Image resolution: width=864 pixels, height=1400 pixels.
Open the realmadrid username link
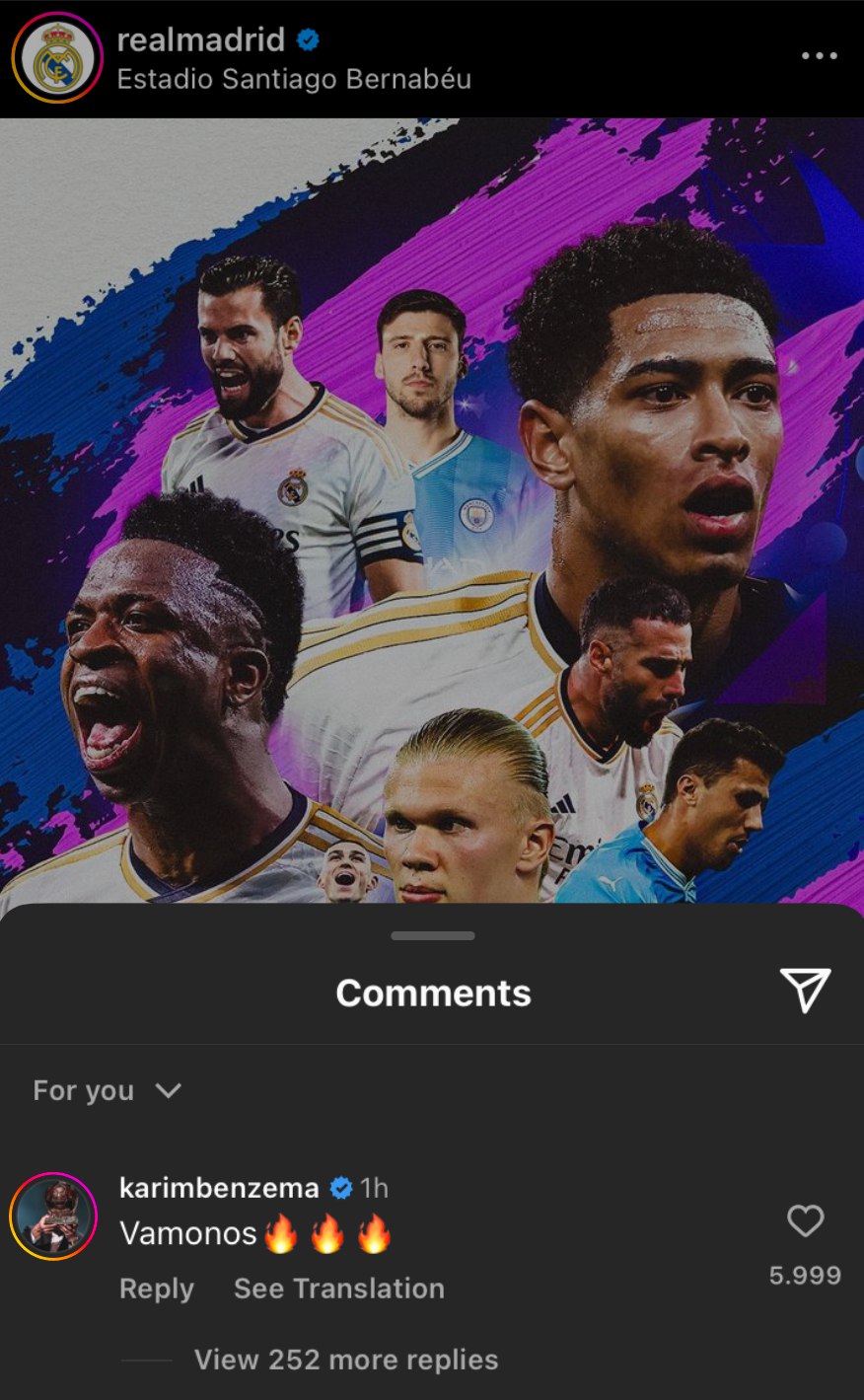[201, 39]
